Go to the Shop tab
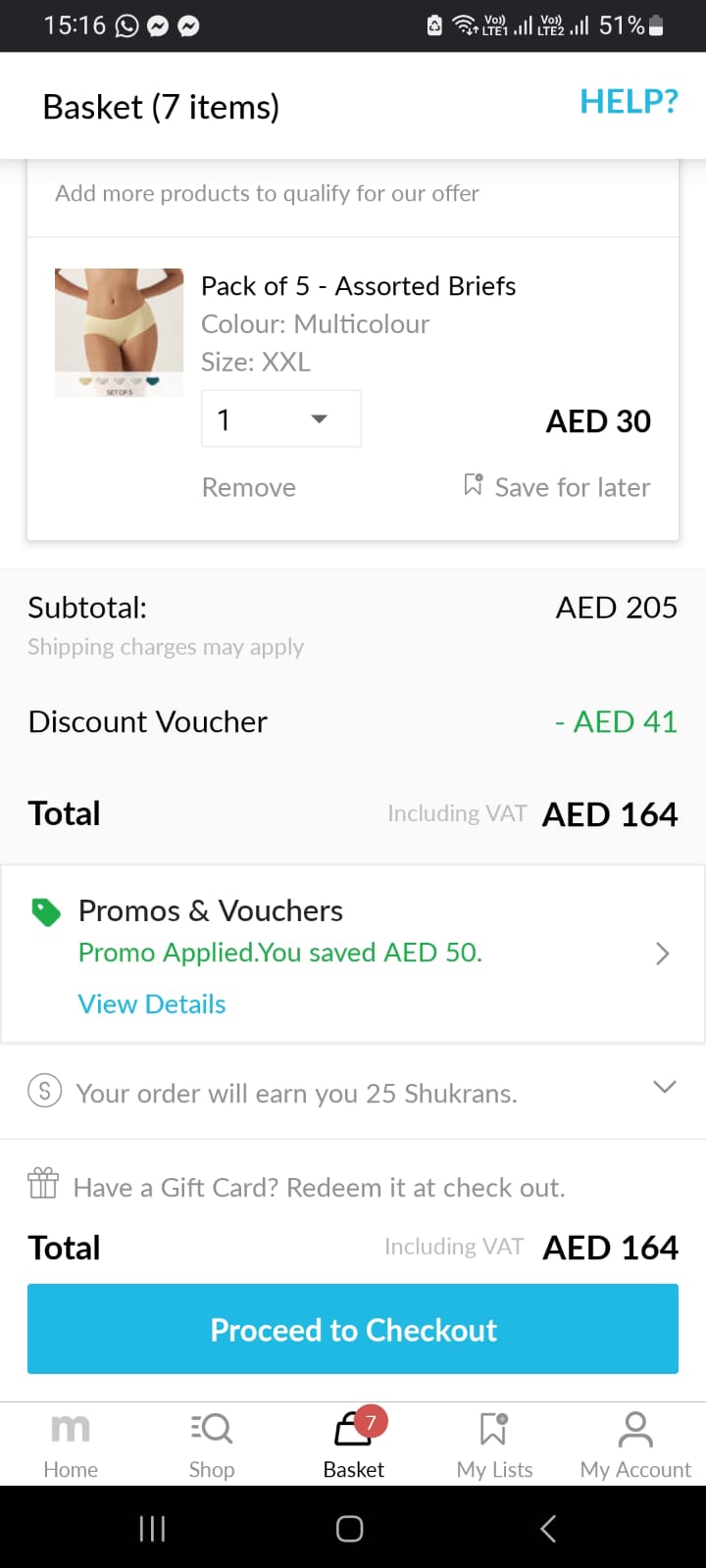Image resolution: width=706 pixels, height=1568 pixels. (212, 1444)
